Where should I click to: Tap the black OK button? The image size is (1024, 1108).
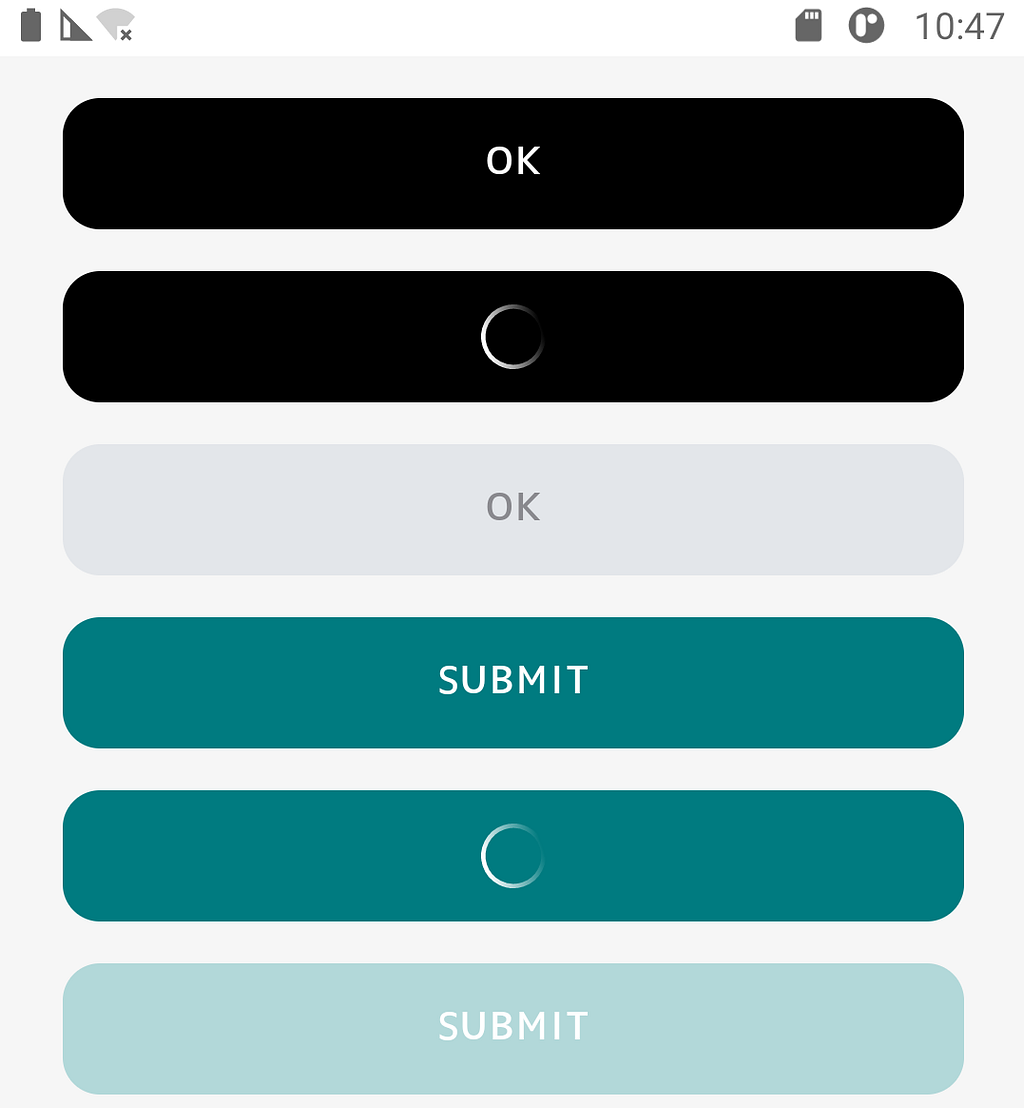[513, 163]
